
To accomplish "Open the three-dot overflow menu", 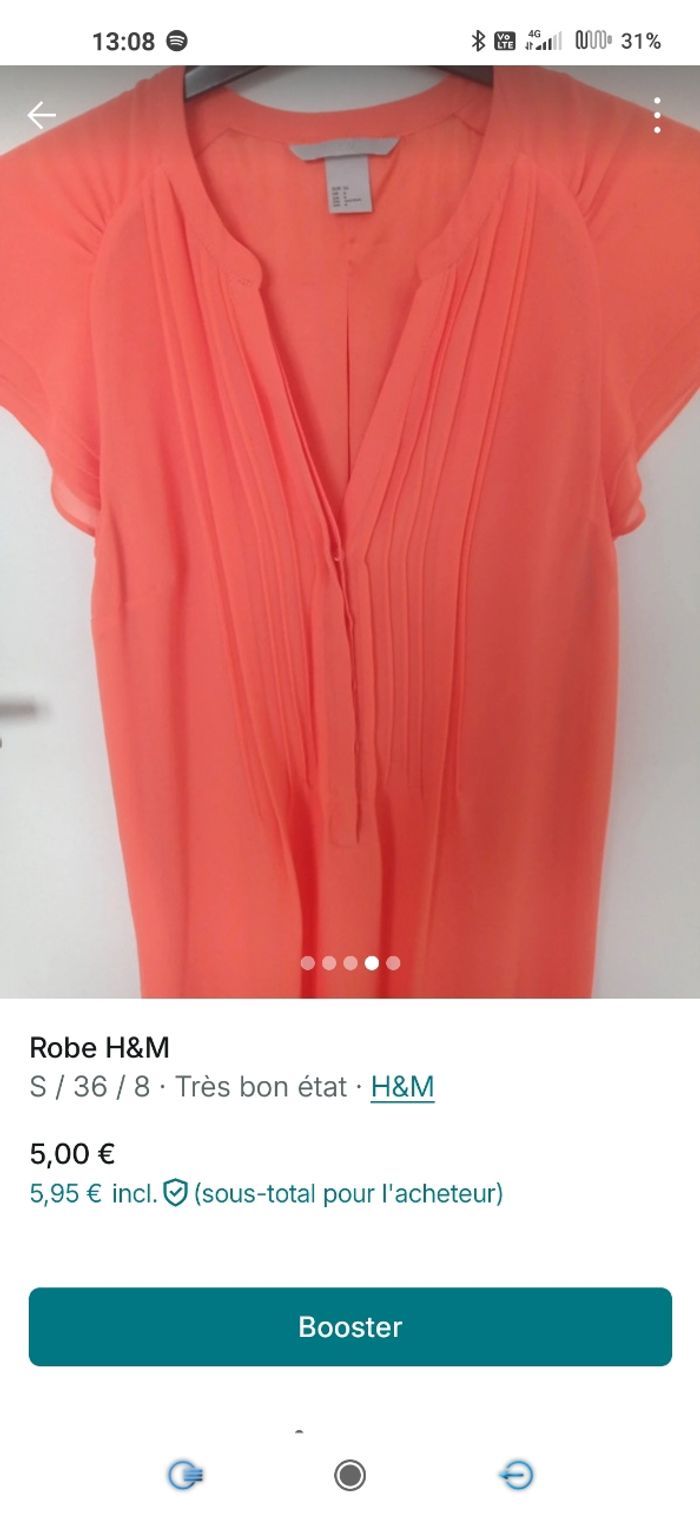I will pyautogui.click(x=657, y=116).
